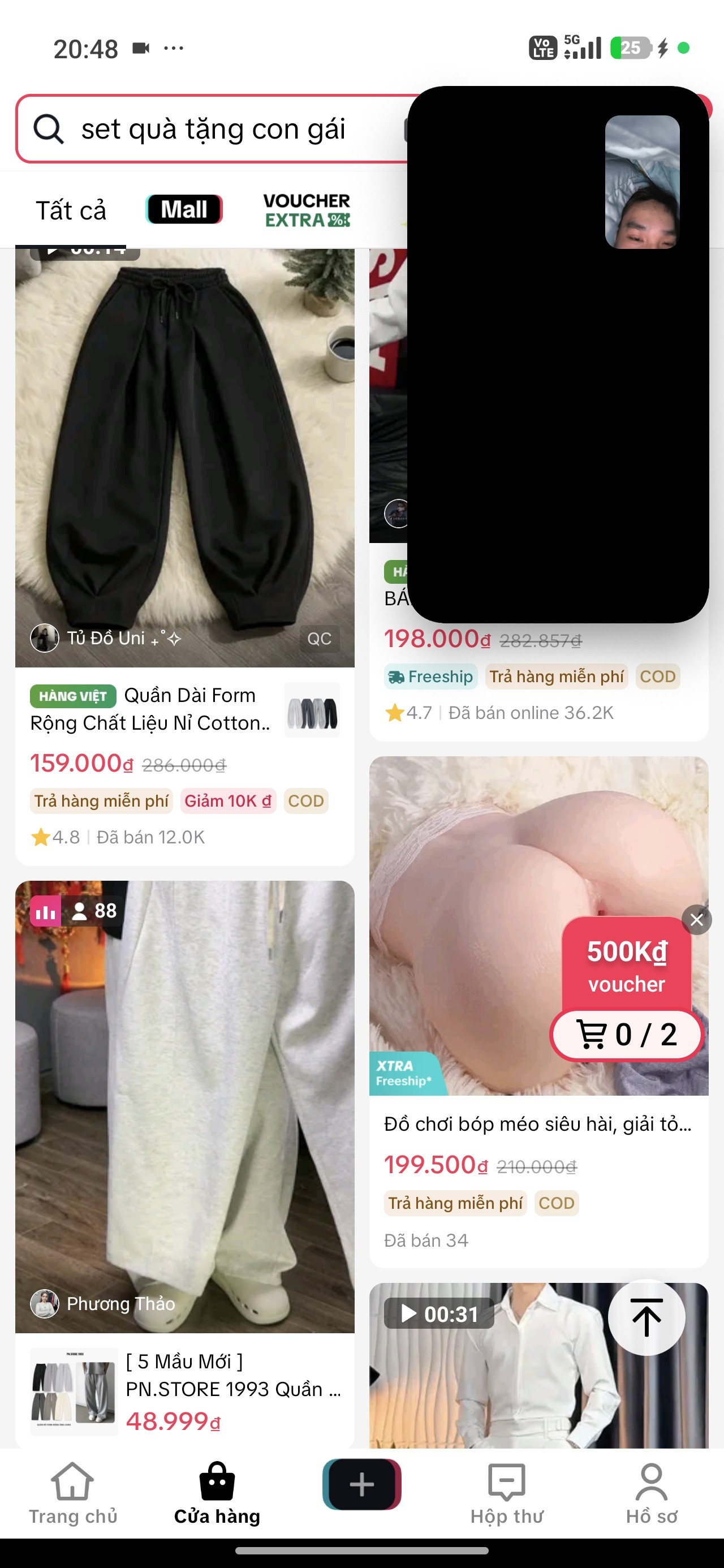Open the Voucher Extra tab
724x1568 pixels.
tap(306, 210)
